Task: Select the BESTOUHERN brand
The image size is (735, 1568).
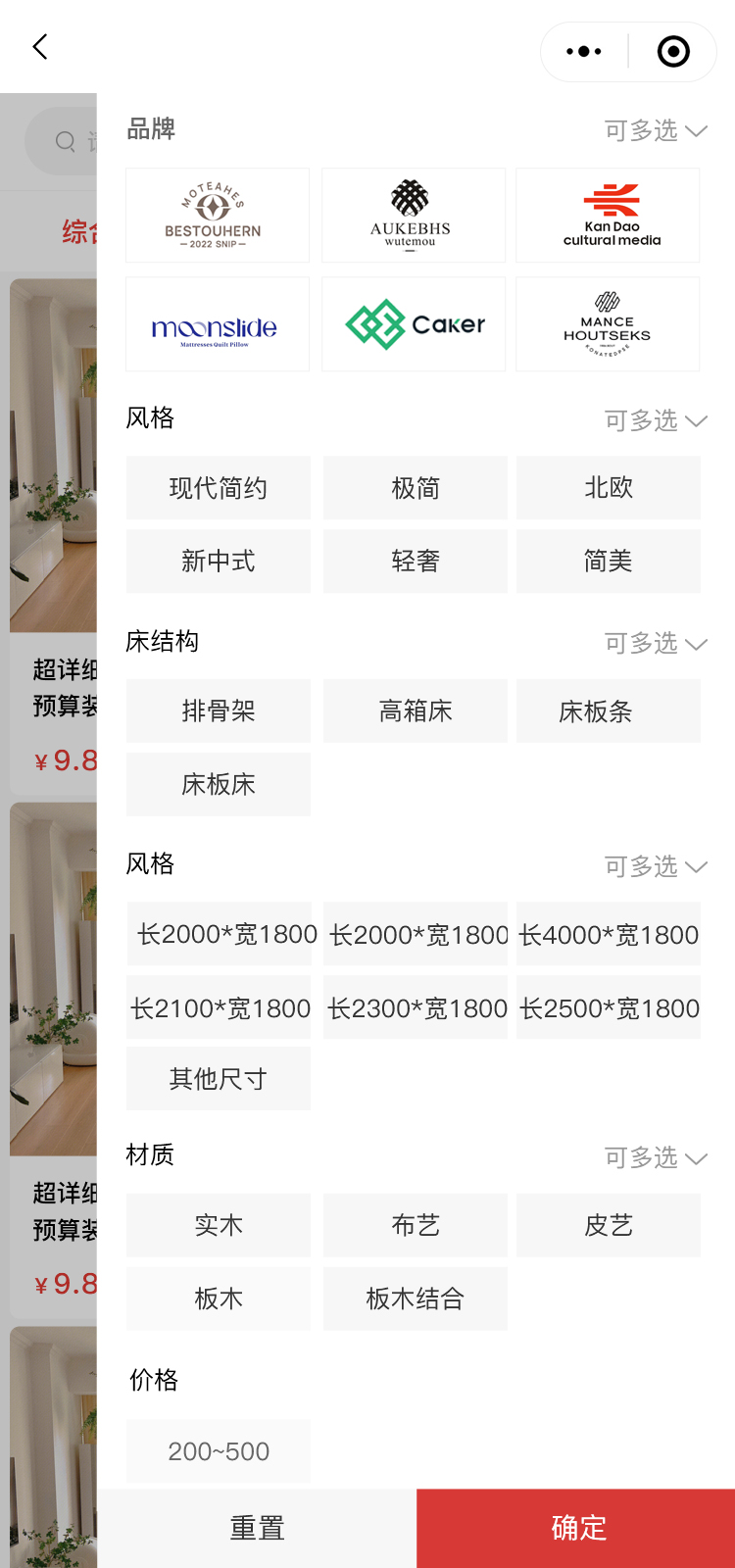Action: 218,216
